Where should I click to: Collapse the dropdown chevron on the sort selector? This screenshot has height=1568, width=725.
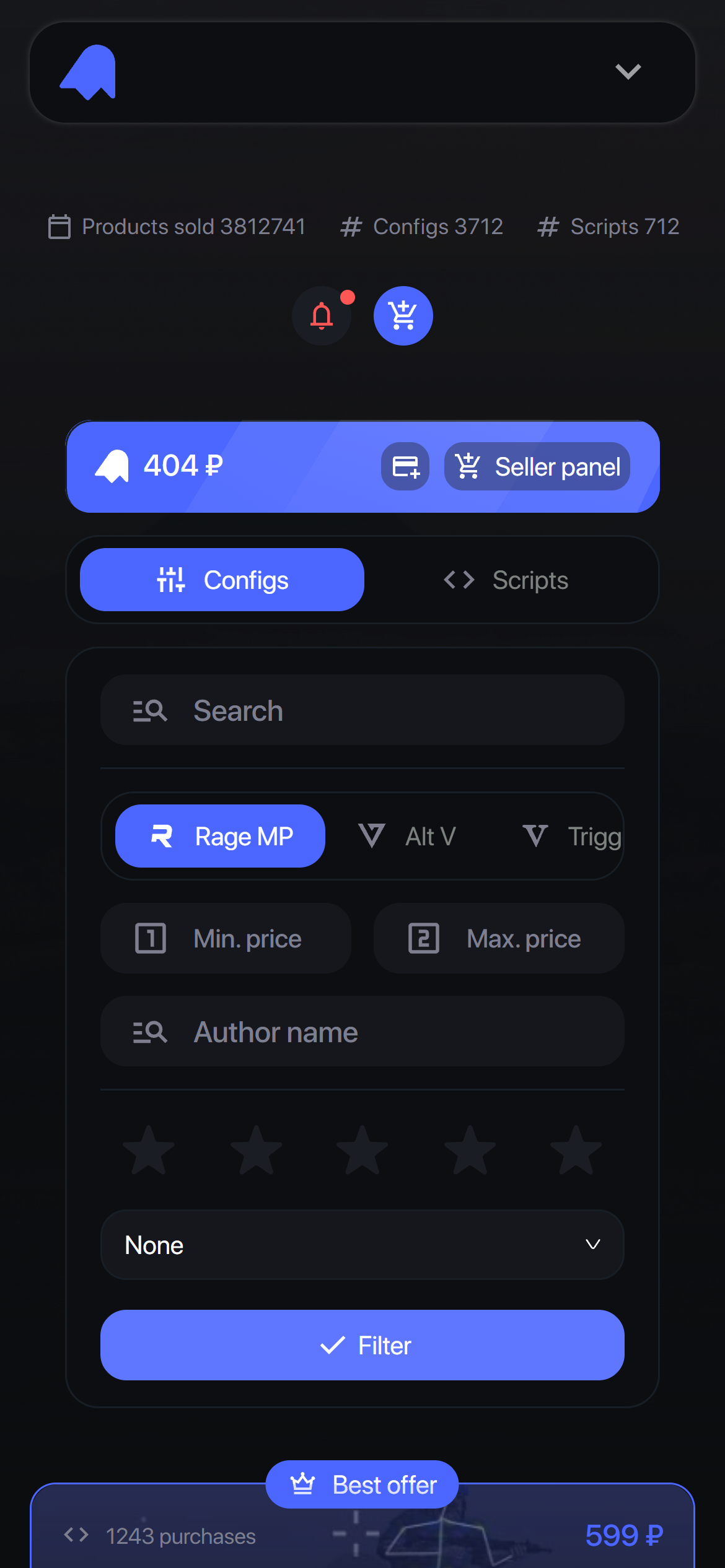coord(592,1244)
